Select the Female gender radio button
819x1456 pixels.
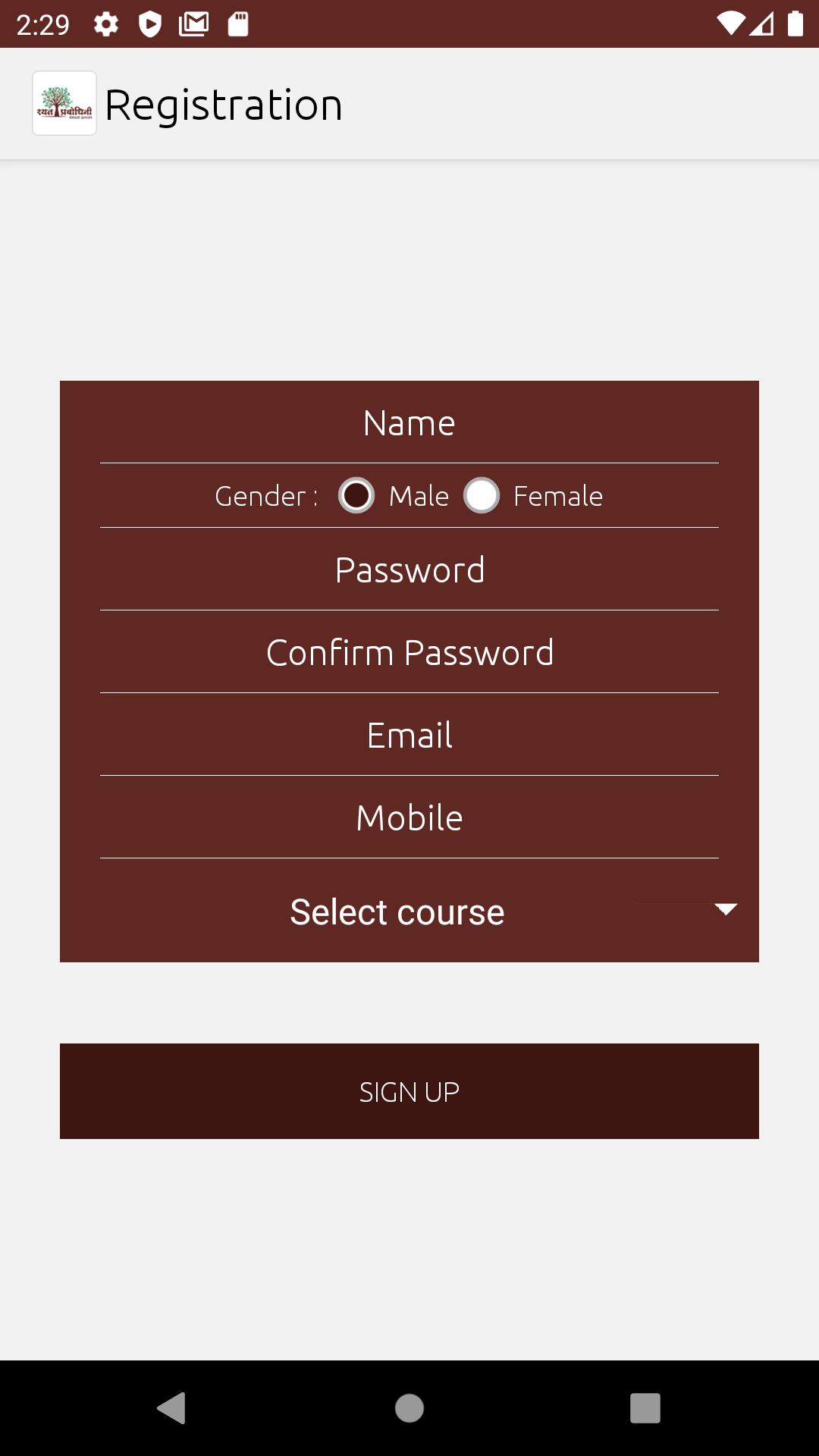click(481, 495)
